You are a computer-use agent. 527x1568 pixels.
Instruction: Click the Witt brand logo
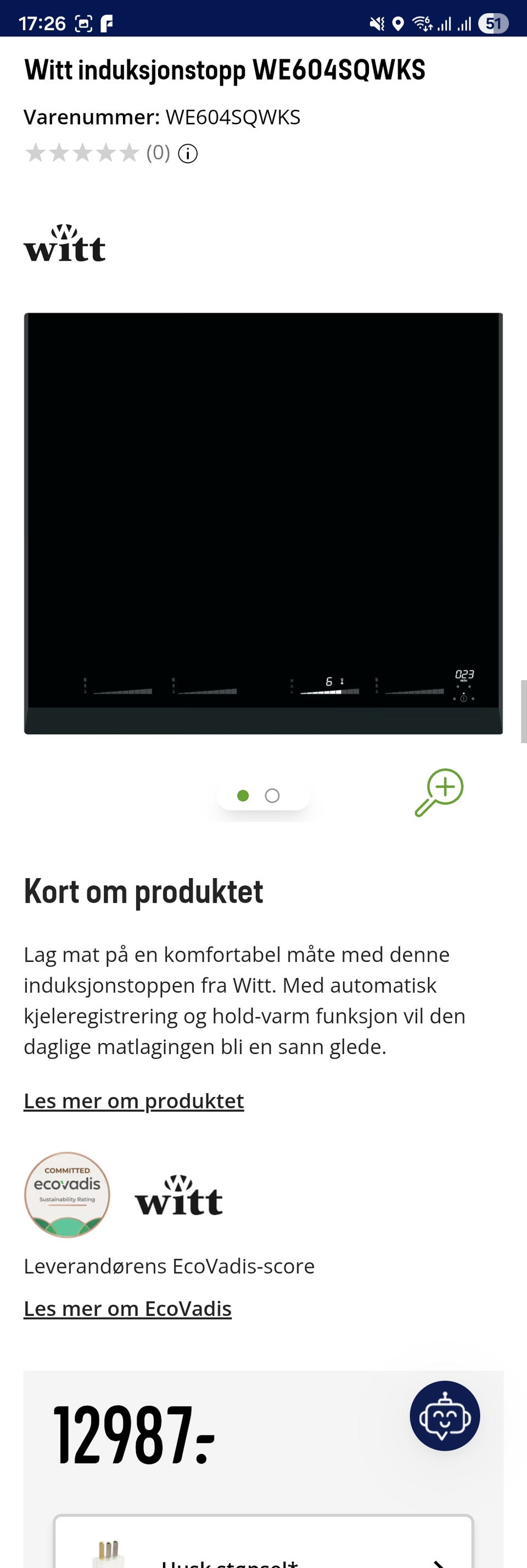point(65,244)
